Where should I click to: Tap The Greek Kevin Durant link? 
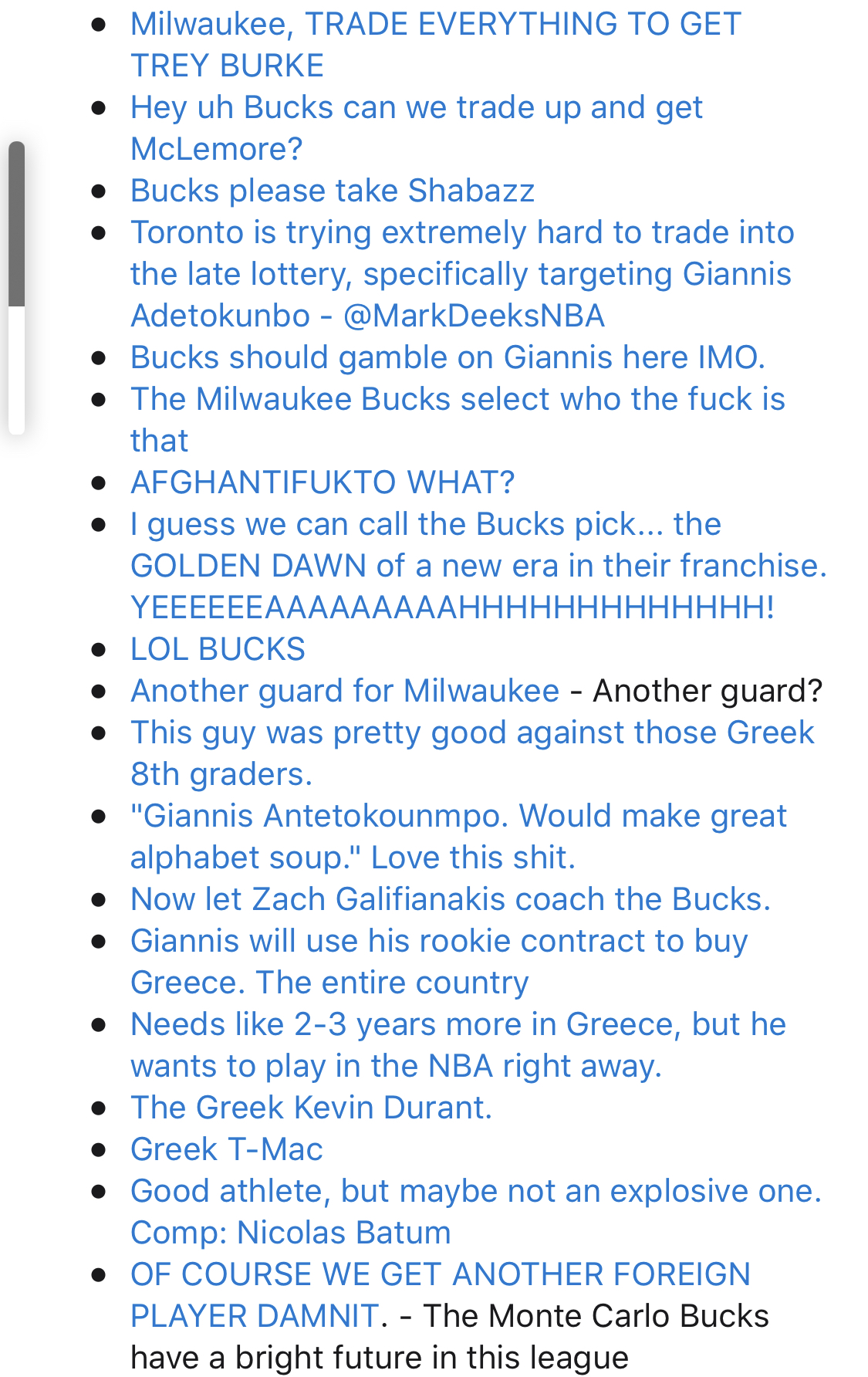[x=311, y=1108]
